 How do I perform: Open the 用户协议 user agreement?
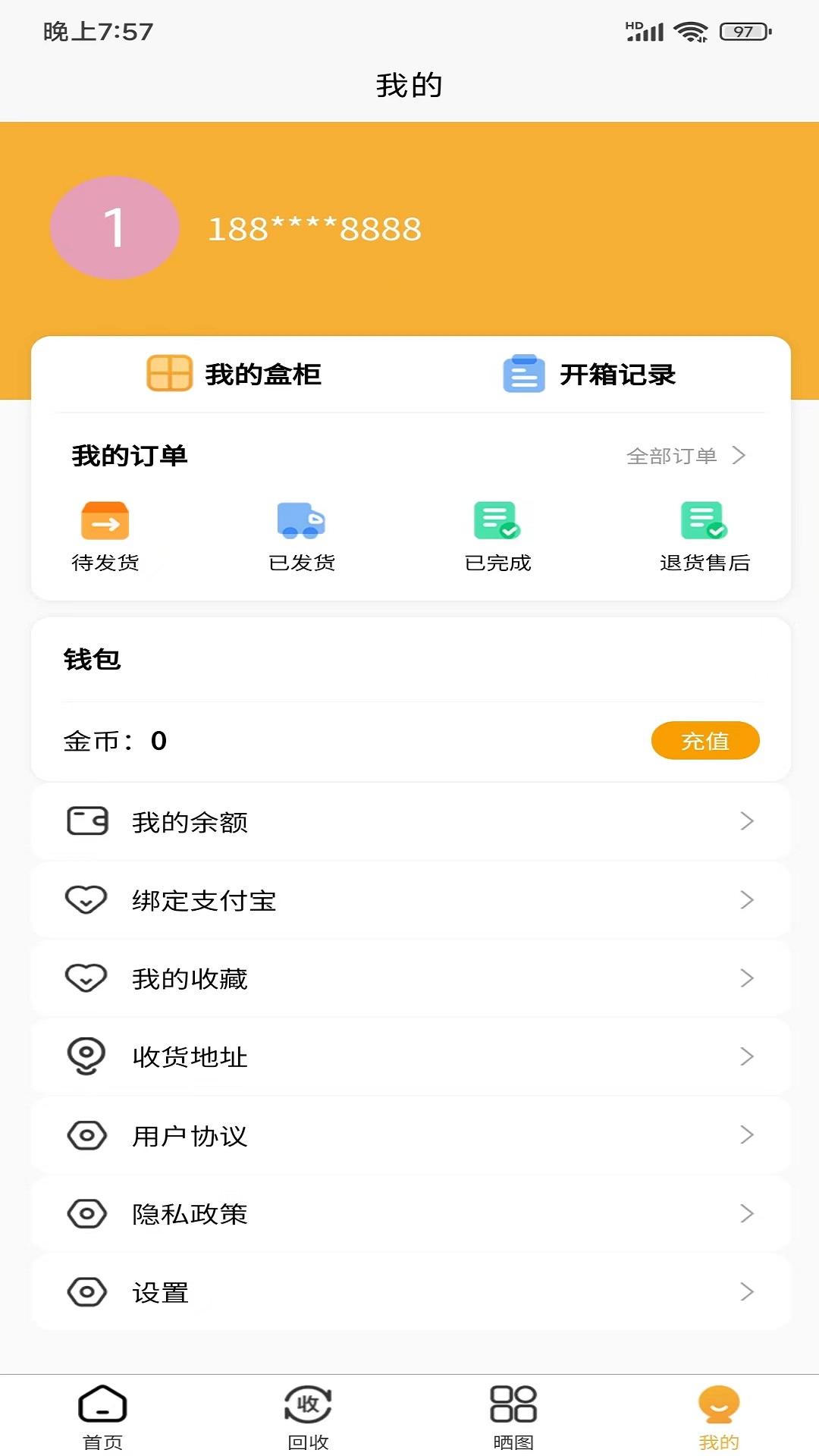pos(409,1135)
